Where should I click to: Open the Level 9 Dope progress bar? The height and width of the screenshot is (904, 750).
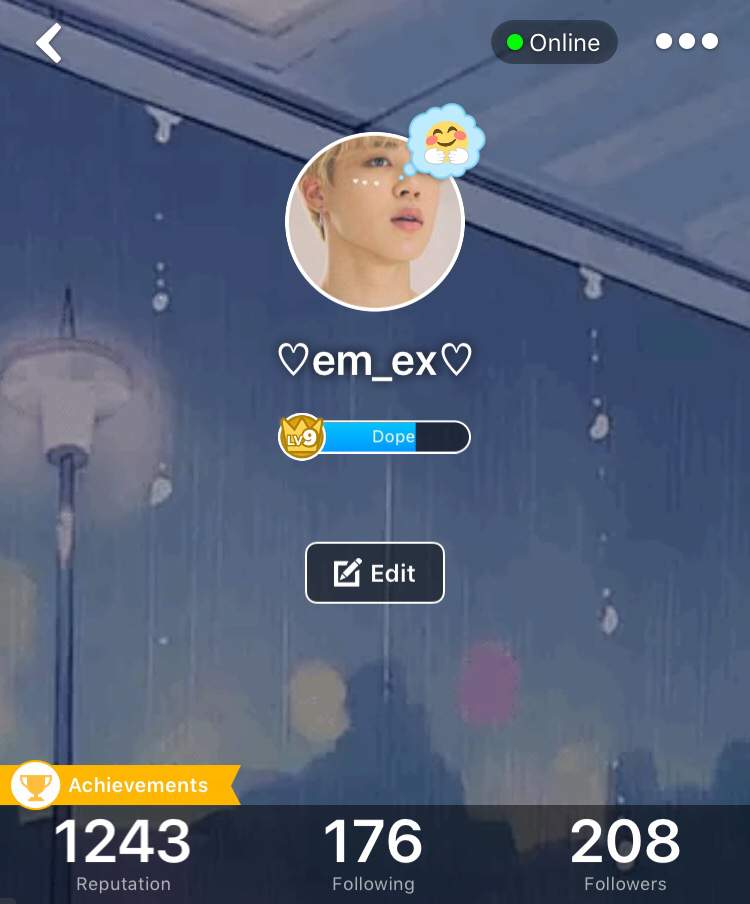(375, 437)
